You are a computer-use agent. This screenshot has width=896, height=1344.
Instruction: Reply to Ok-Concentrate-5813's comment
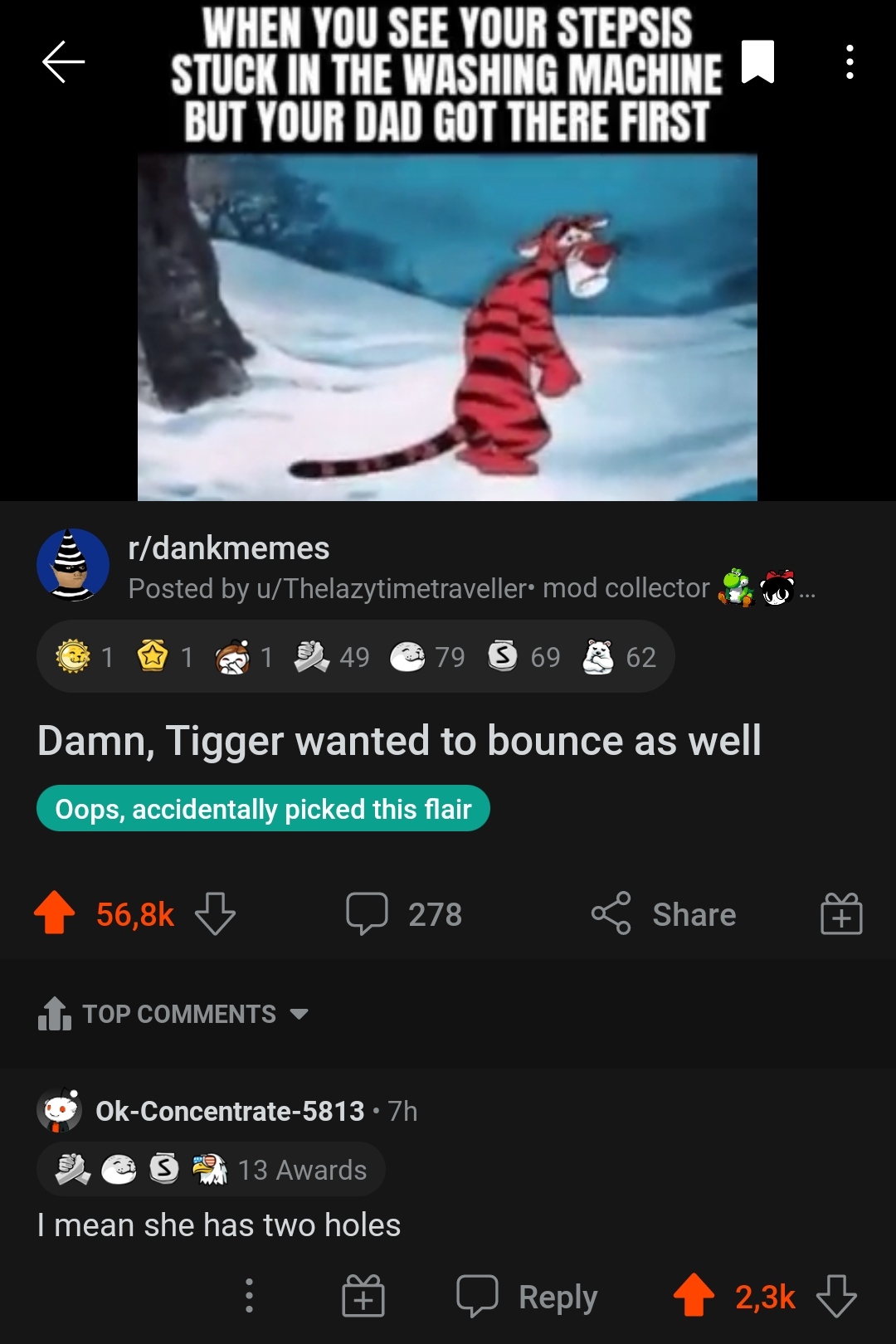point(528,1297)
